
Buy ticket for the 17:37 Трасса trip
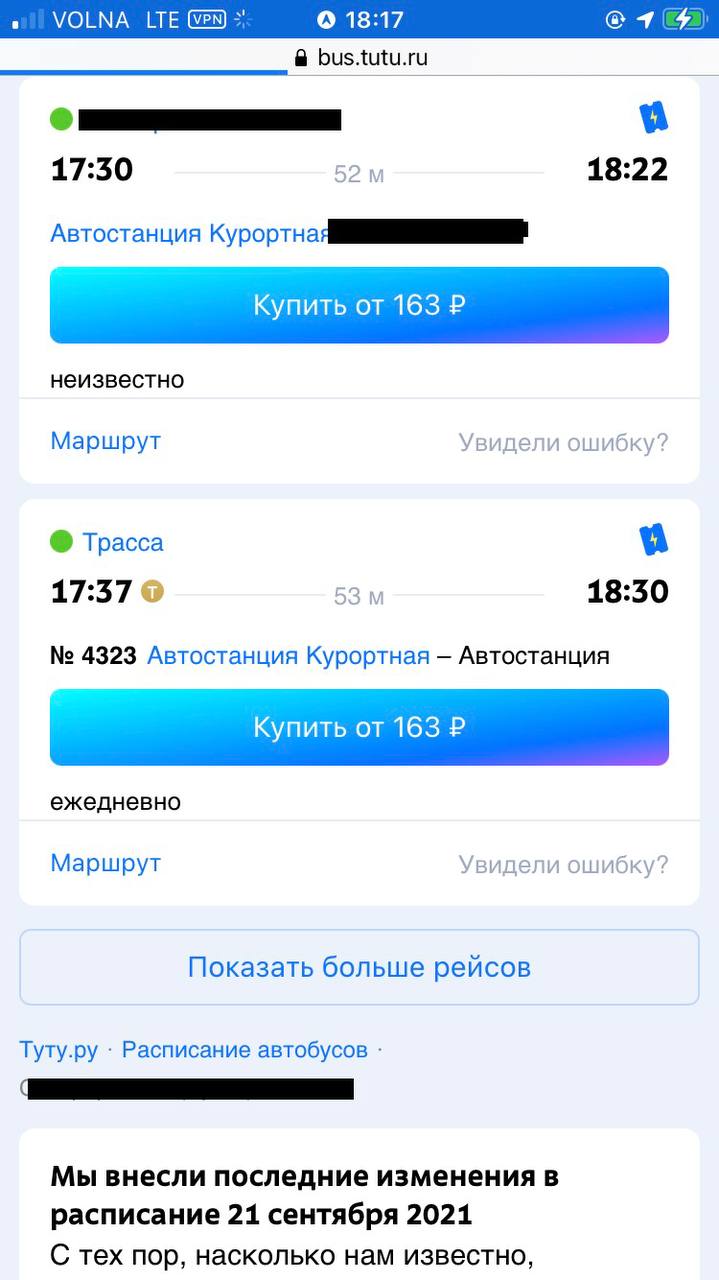(x=359, y=727)
